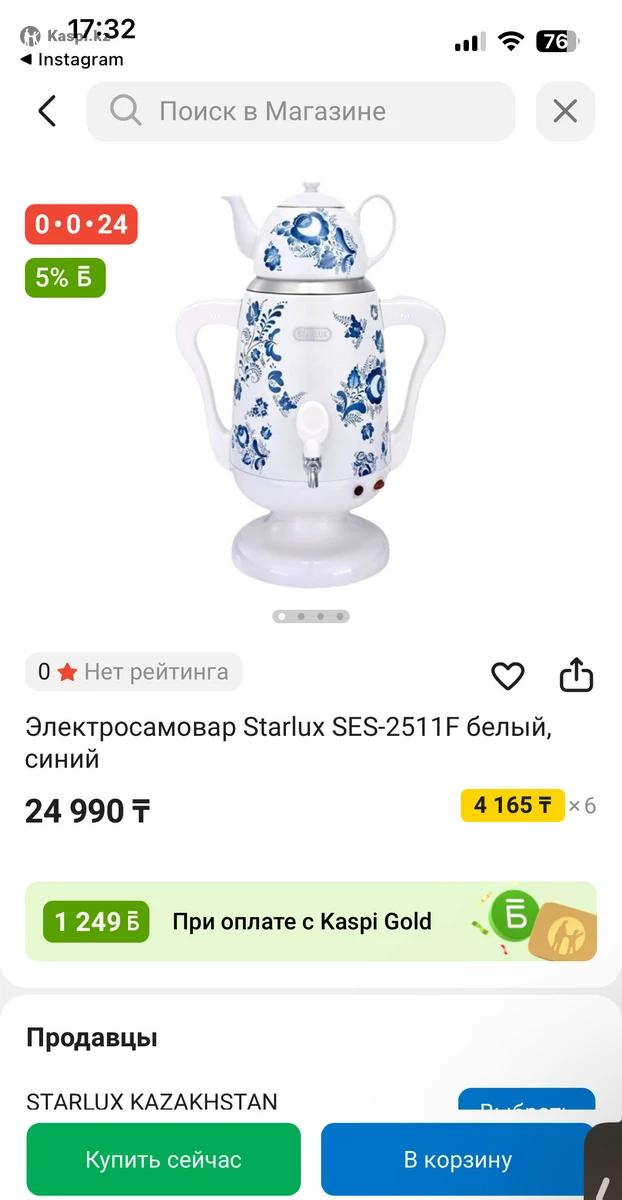Share this Starlux samovar listing
Image resolution: width=622 pixels, height=1200 pixels.
(x=576, y=676)
